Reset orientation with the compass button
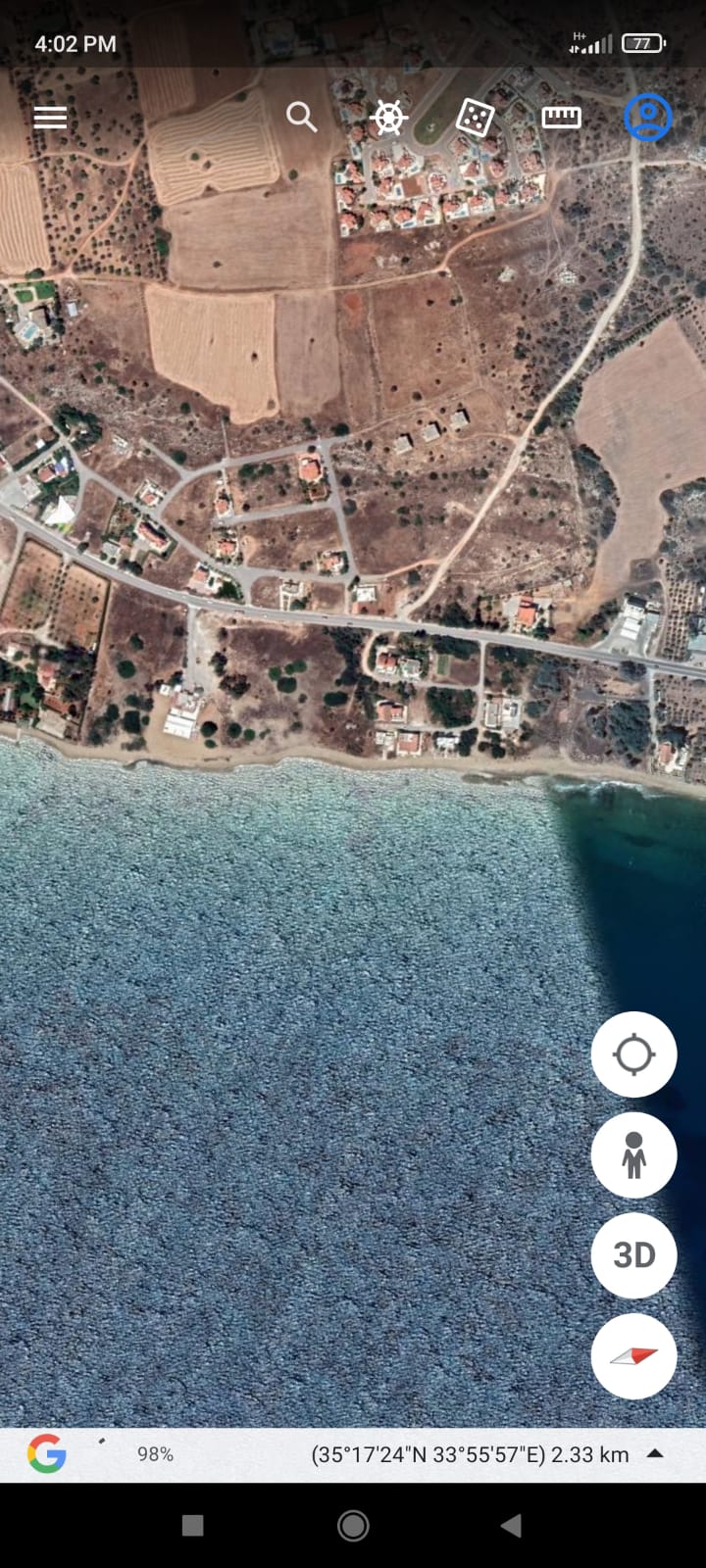 tap(633, 1356)
